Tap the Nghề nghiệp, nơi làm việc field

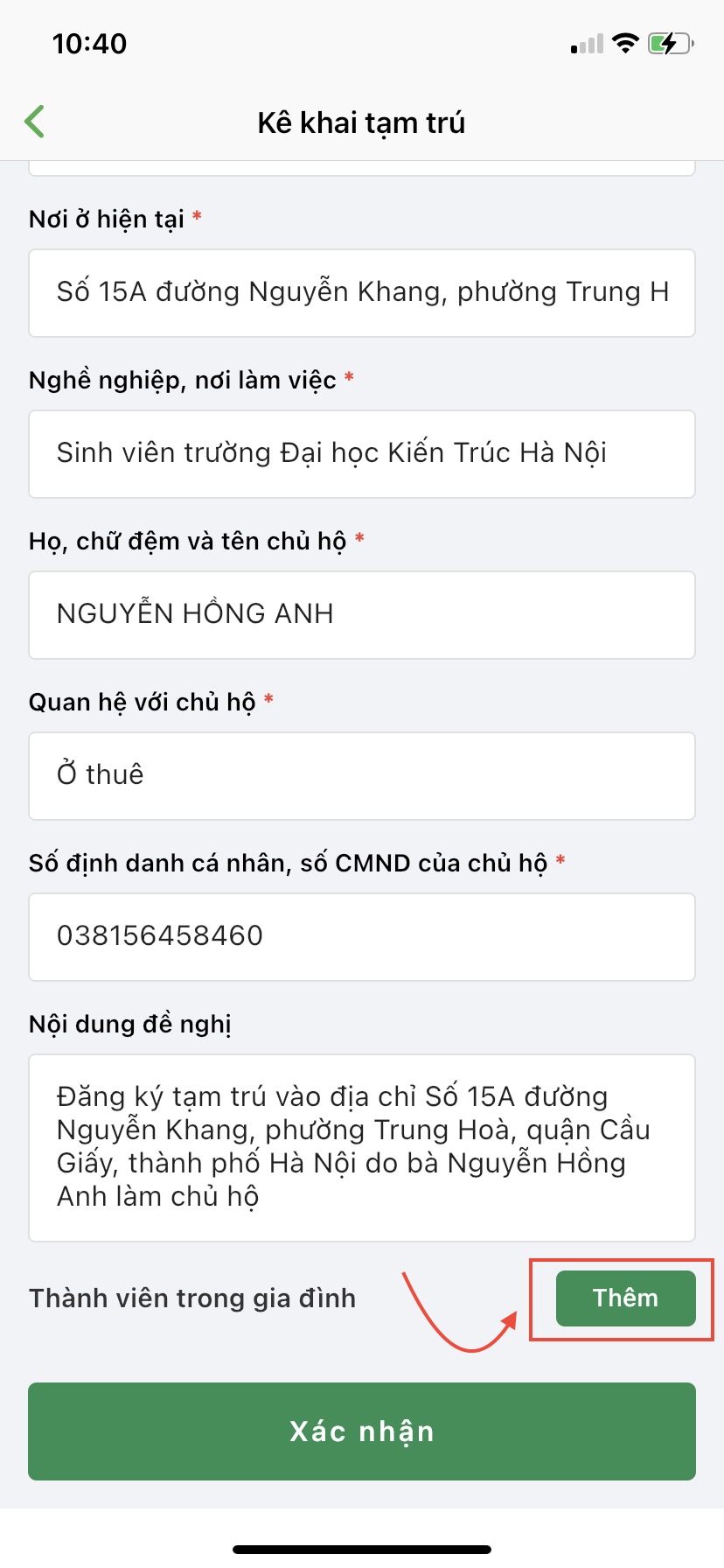coord(362,454)
